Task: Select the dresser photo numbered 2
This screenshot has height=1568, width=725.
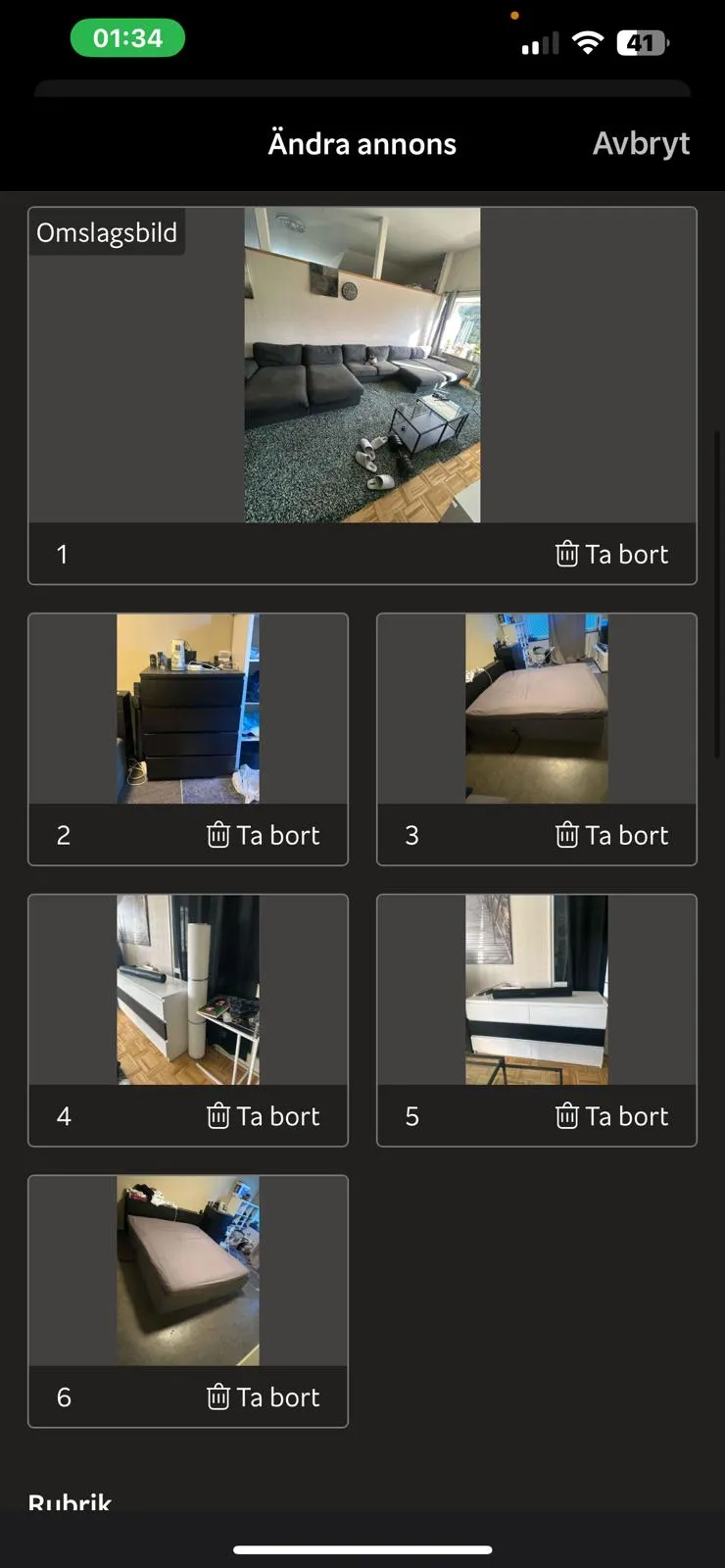Action: [x=188, y=709]
